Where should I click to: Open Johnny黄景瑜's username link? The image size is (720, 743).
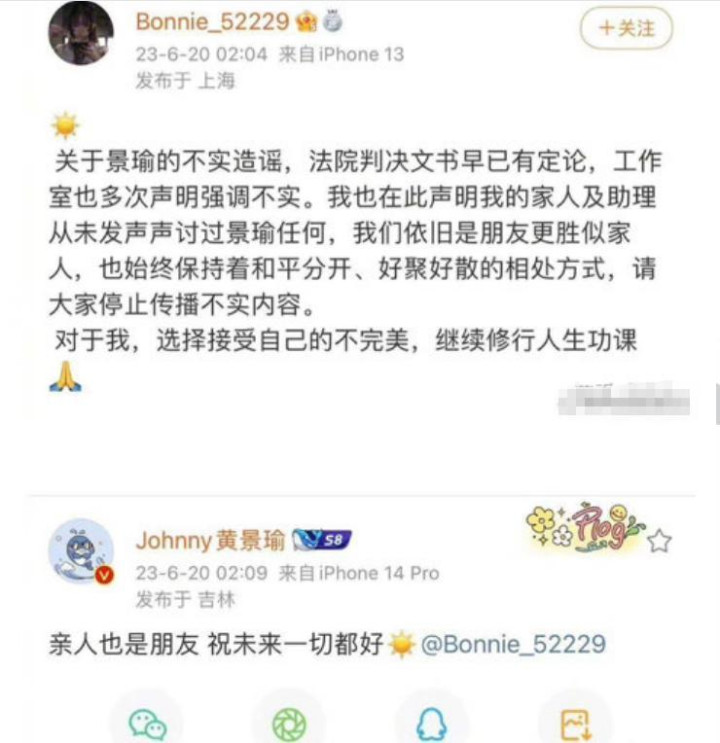[210, 541]
